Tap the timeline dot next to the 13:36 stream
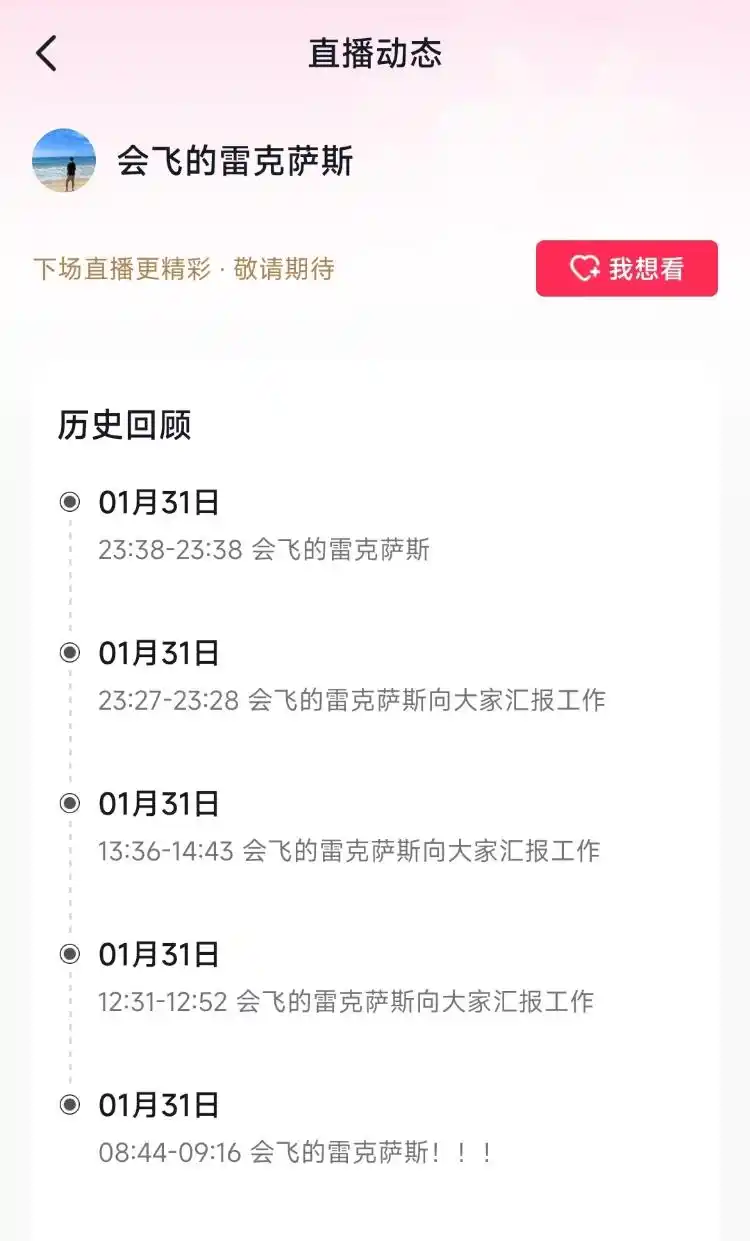This screenshot has width=750, height=1241. click(x=70, y=805)
